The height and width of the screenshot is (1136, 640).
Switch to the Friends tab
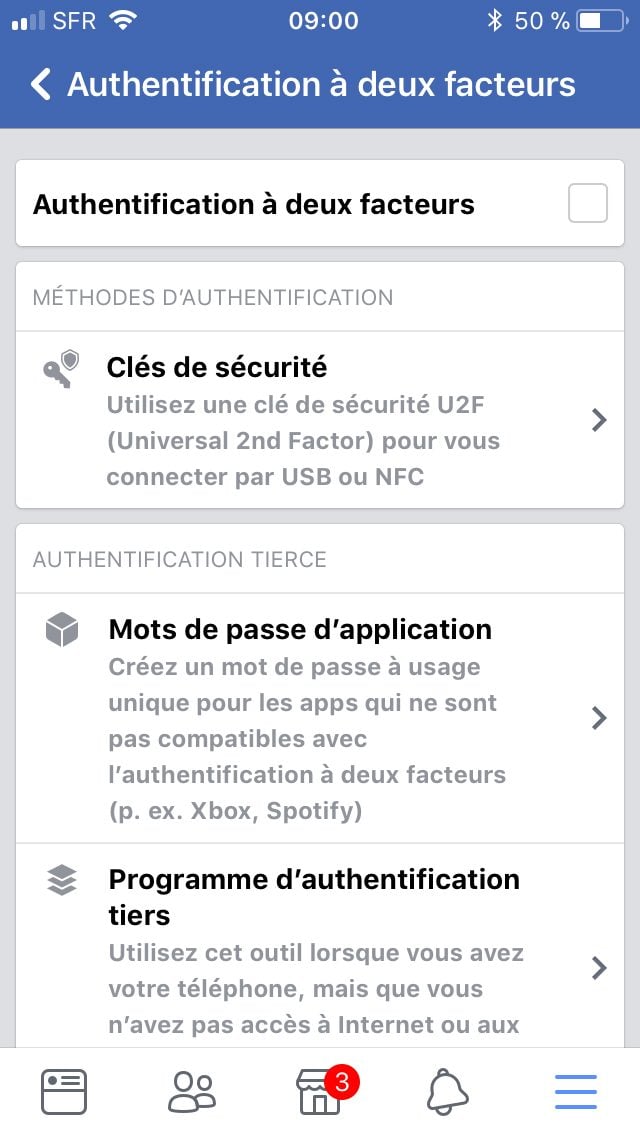[x=192, y=1092]
